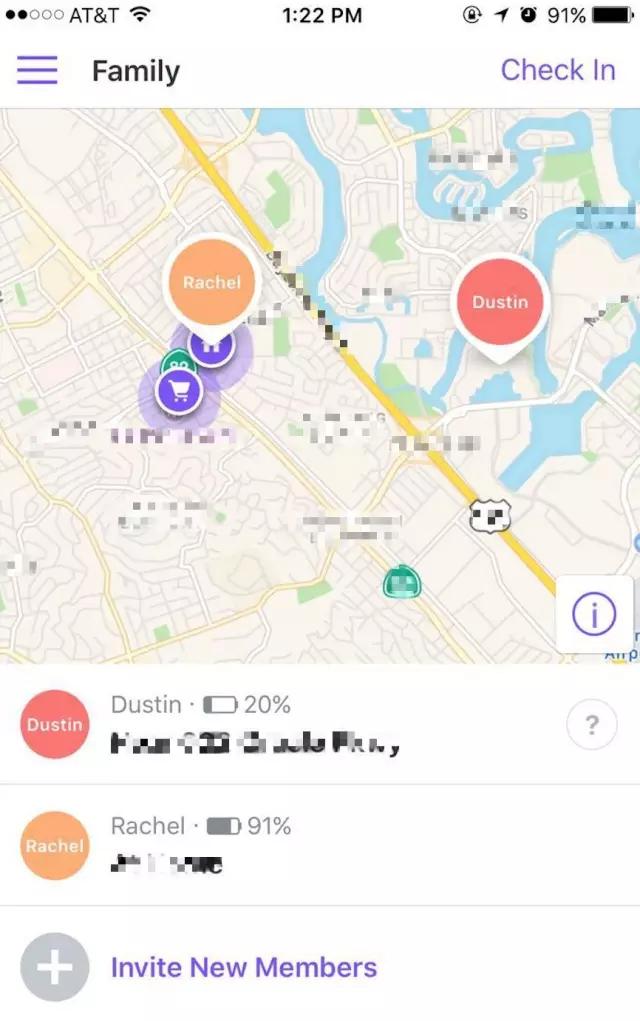Tap the question mark next to Dustin
This screenshot has height=1021, width=640.
coord(591,725)
